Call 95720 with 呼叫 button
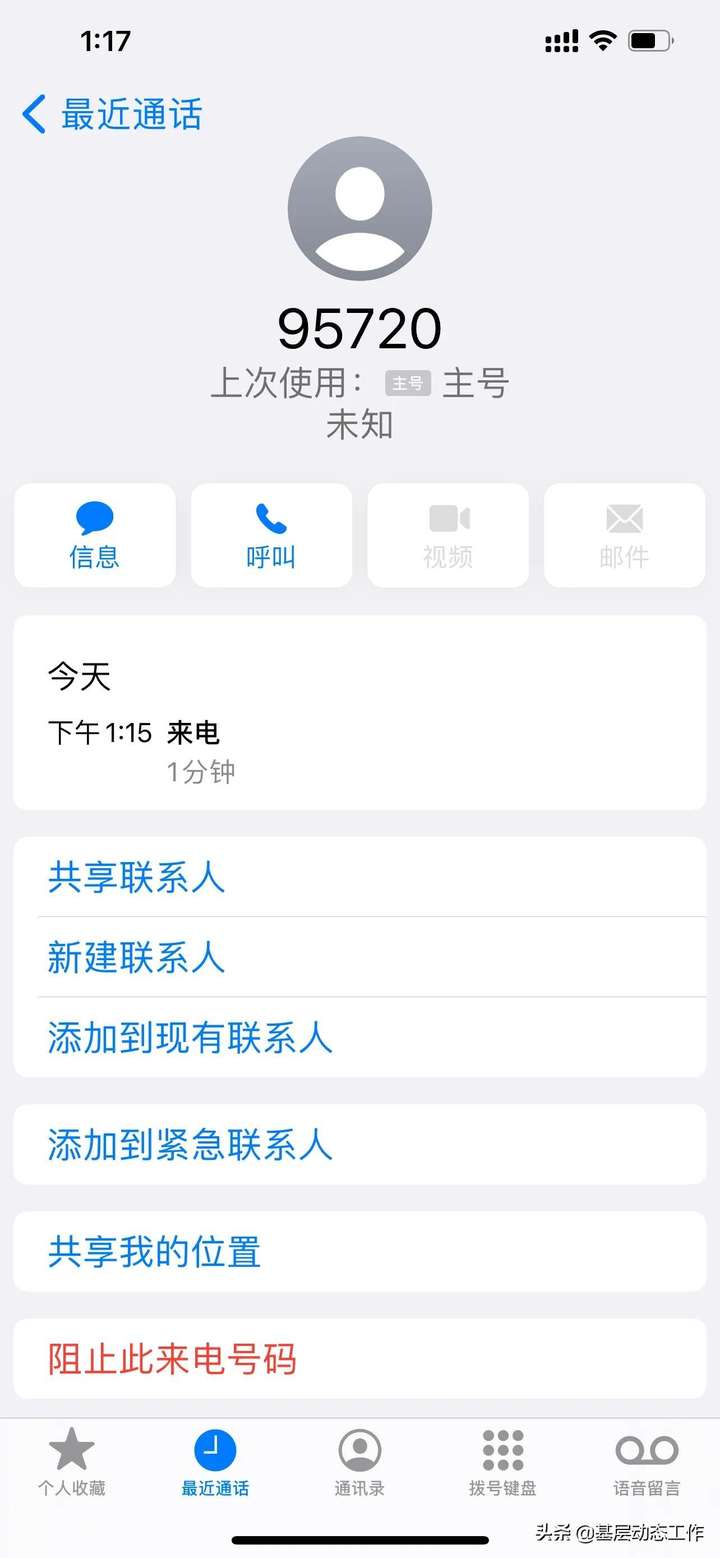The height and width of the screenshot is (1558, 720). pos(271,535)
